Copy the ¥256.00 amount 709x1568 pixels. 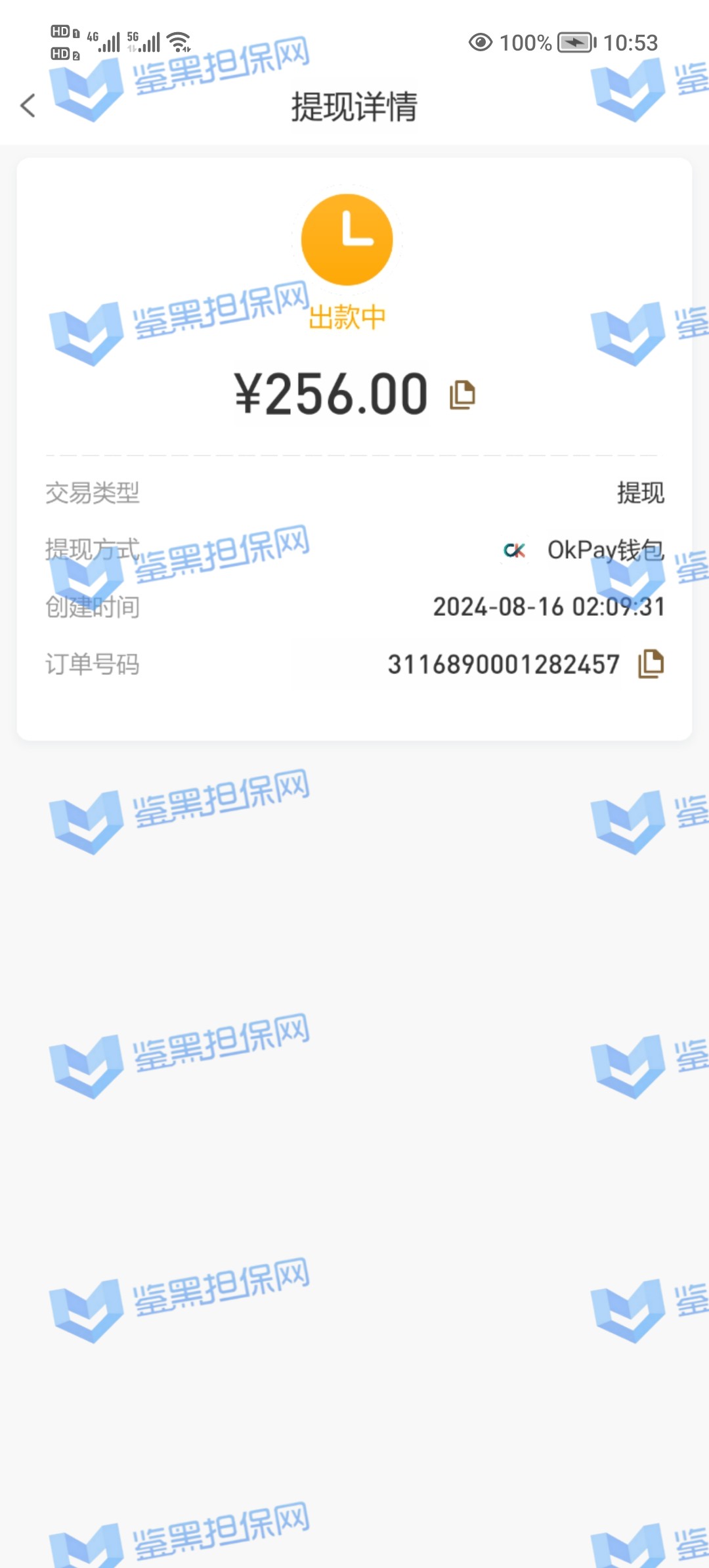(462, 395)
